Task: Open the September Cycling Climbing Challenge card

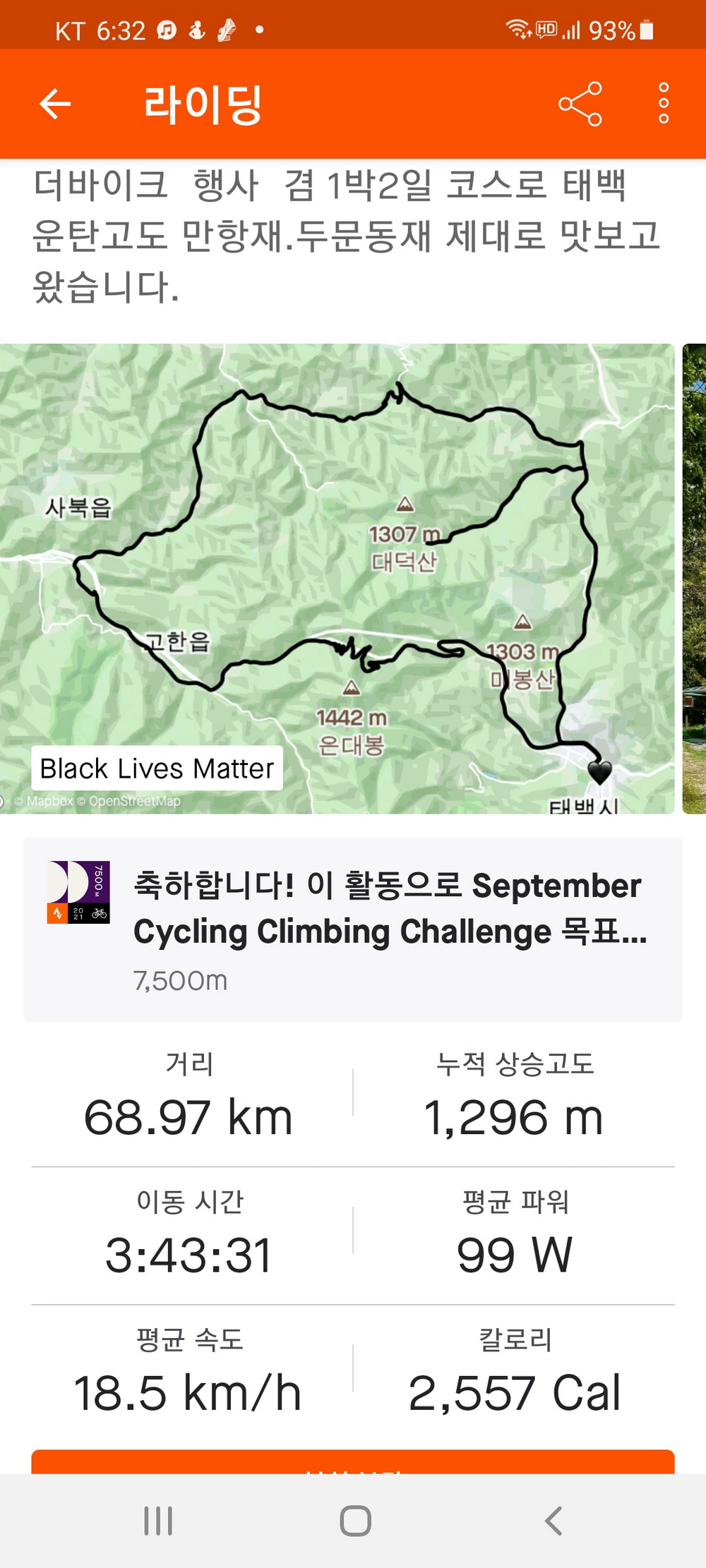Action: pyautogui.click(x=353, y=929)
